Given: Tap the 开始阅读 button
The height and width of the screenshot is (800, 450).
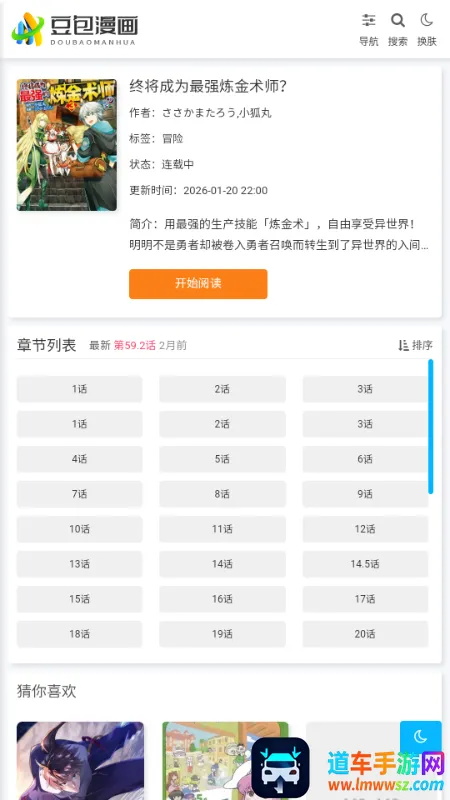Looking at the screenshot, I should pos(198,284).
